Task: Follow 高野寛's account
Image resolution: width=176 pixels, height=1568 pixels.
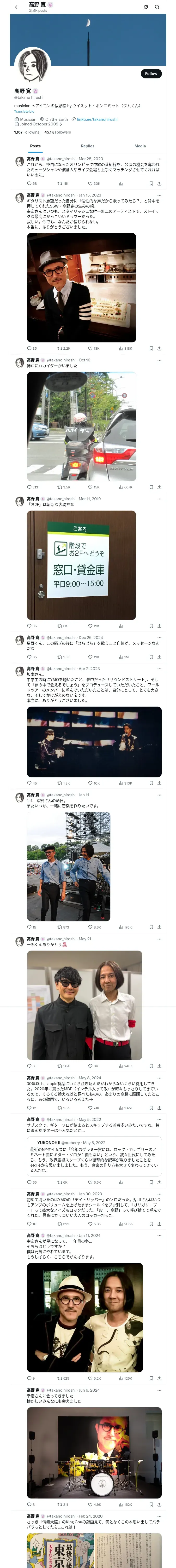Action: [x=150, y=74]
